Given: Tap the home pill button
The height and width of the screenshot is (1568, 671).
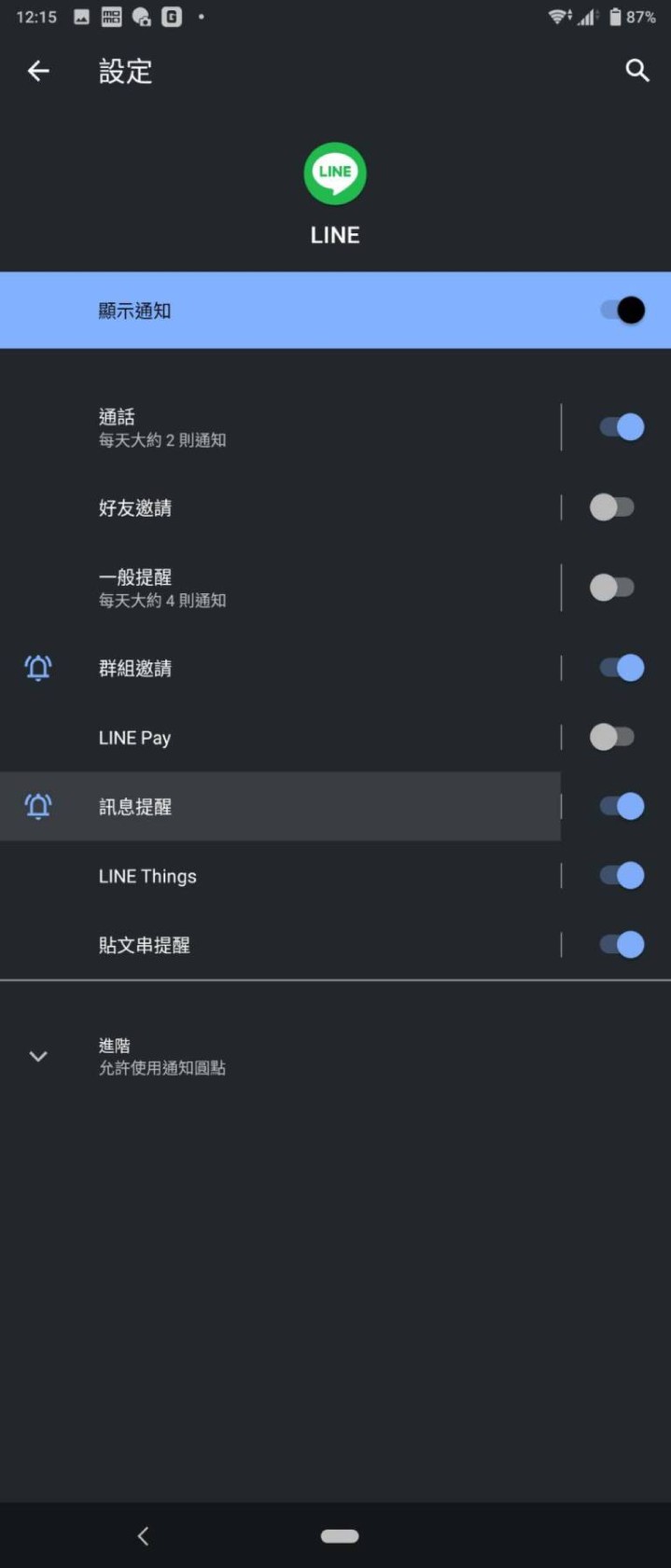Looking at the screenshot, I should point(340,1535).
